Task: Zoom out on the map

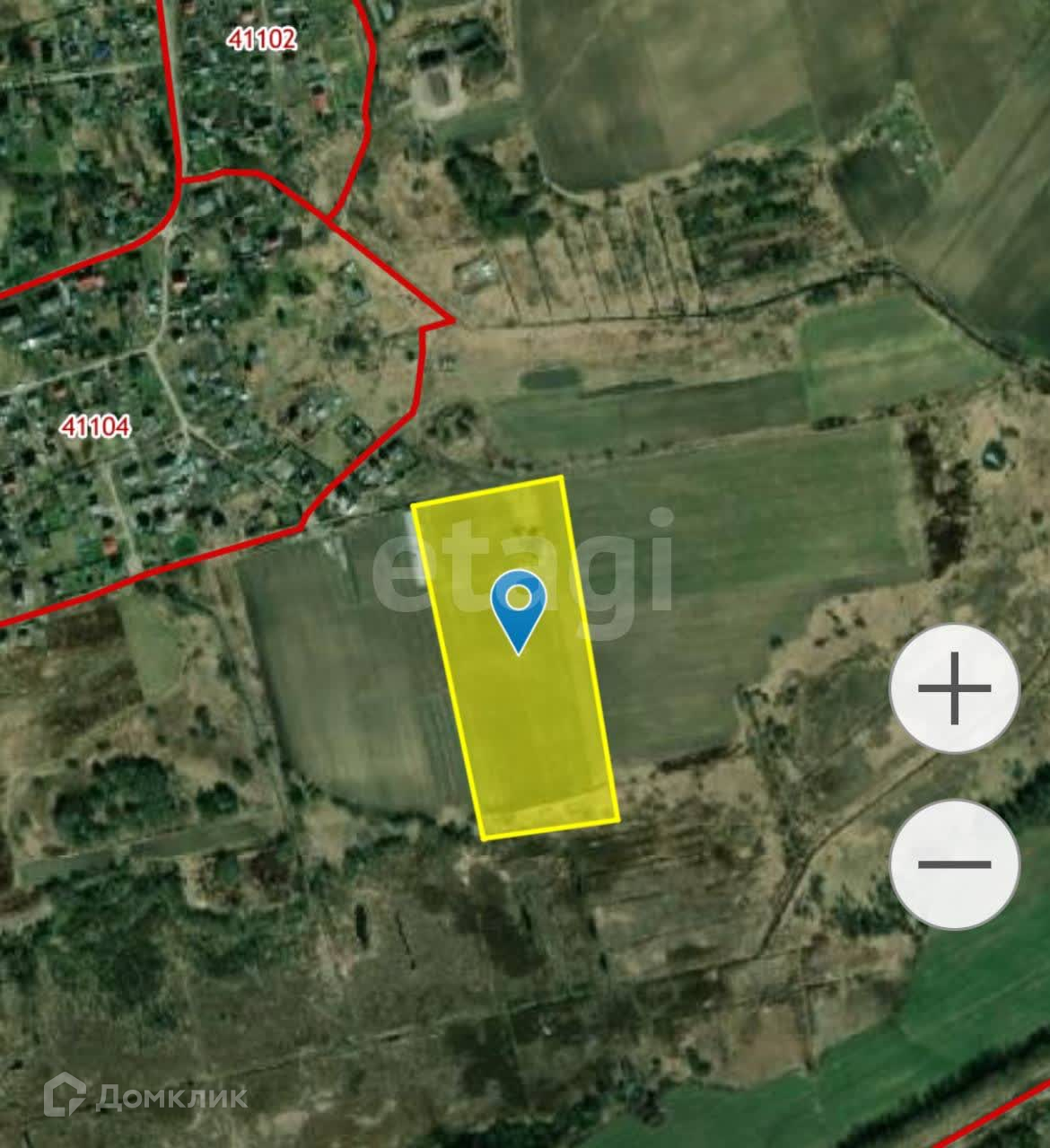Action: 954,864
